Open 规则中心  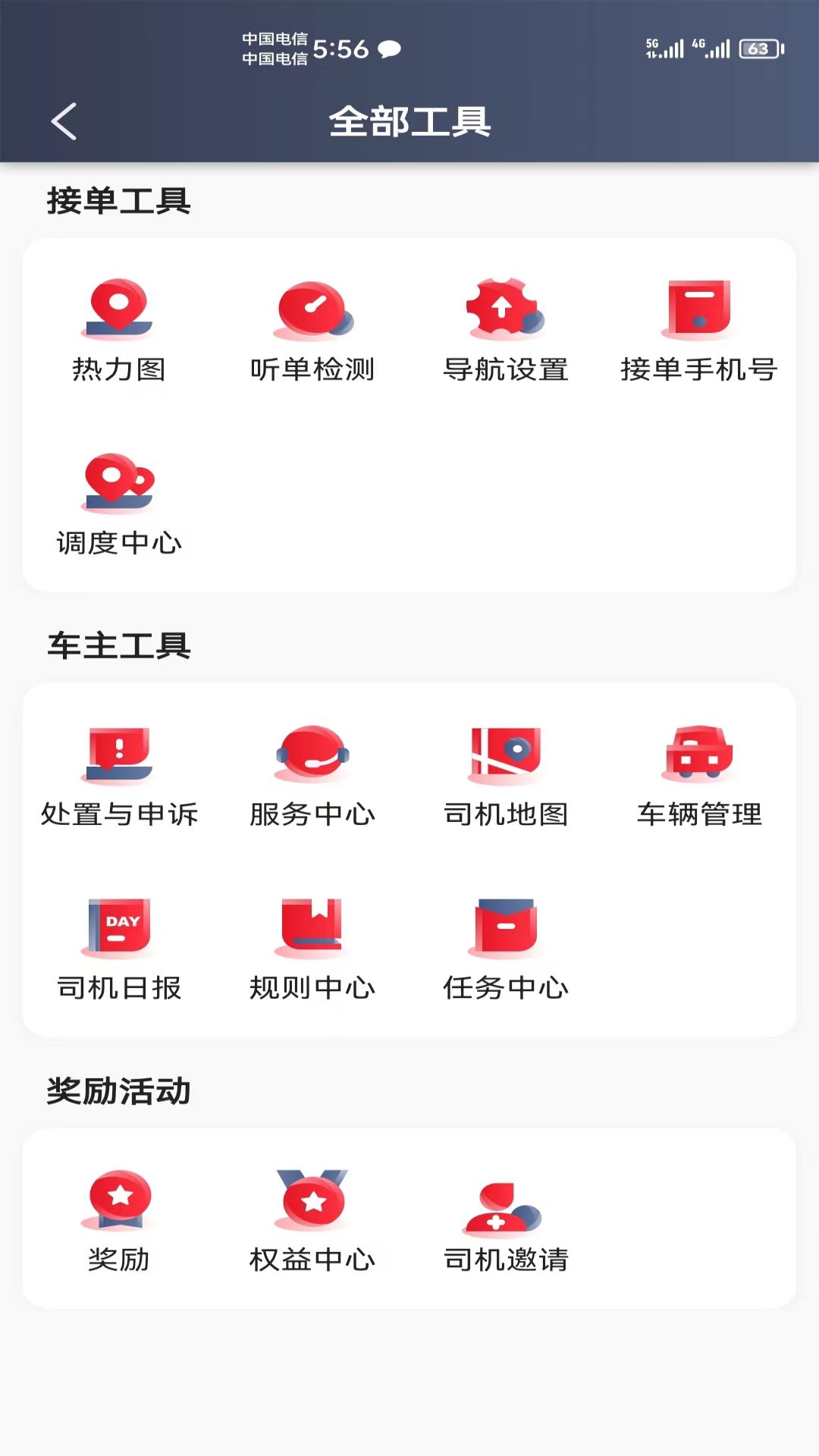(x=312, y=948)
